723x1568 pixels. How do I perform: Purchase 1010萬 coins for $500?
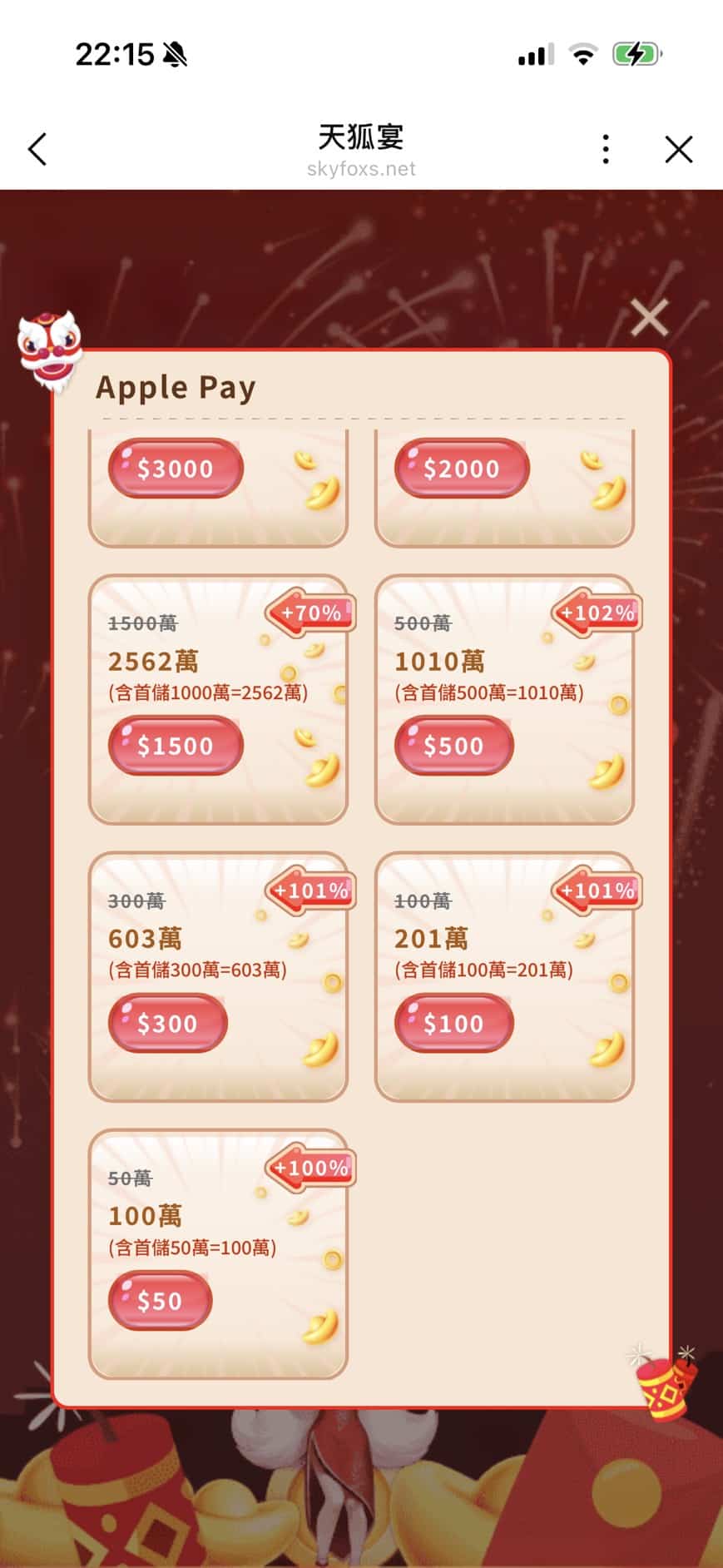click(454, 746)
